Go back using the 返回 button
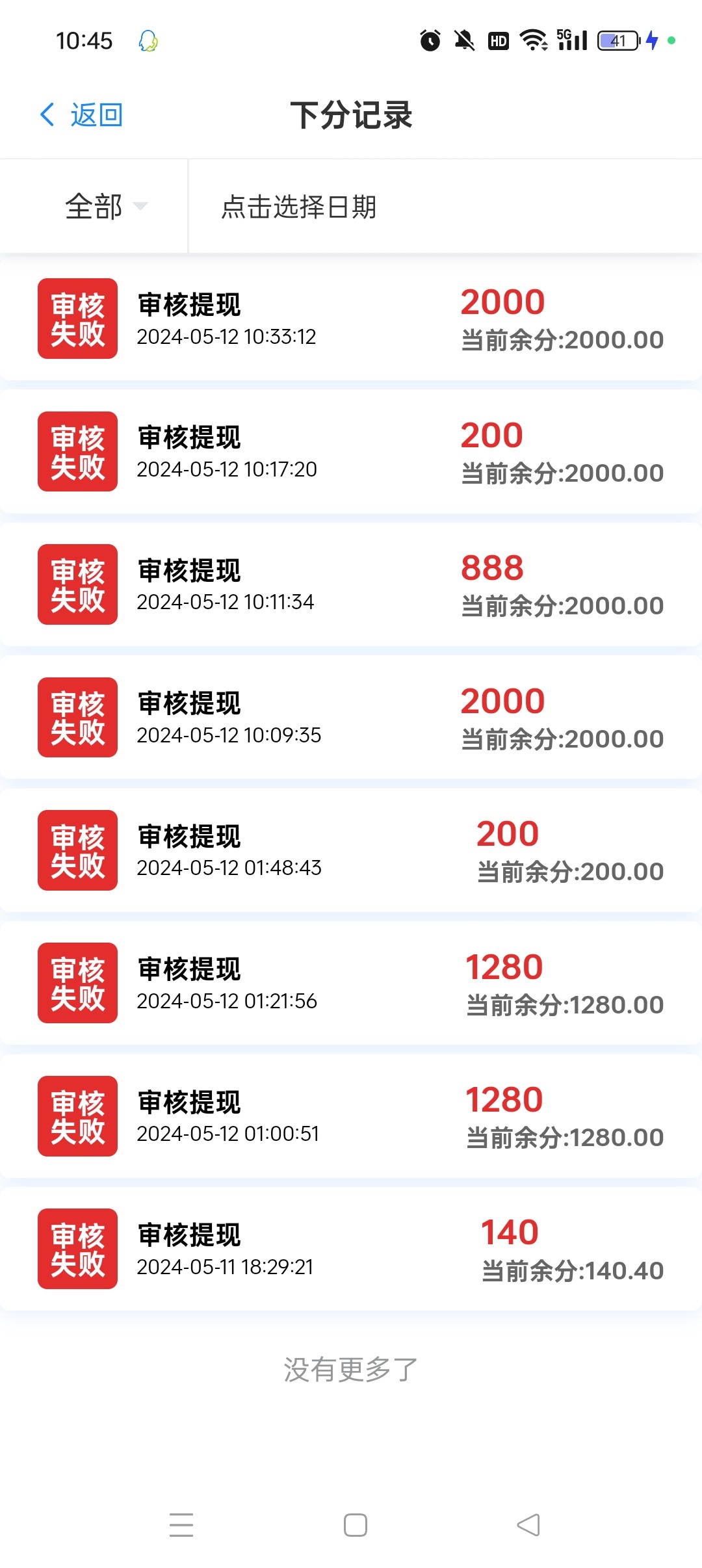702x1568 pixels. point(82,115)
